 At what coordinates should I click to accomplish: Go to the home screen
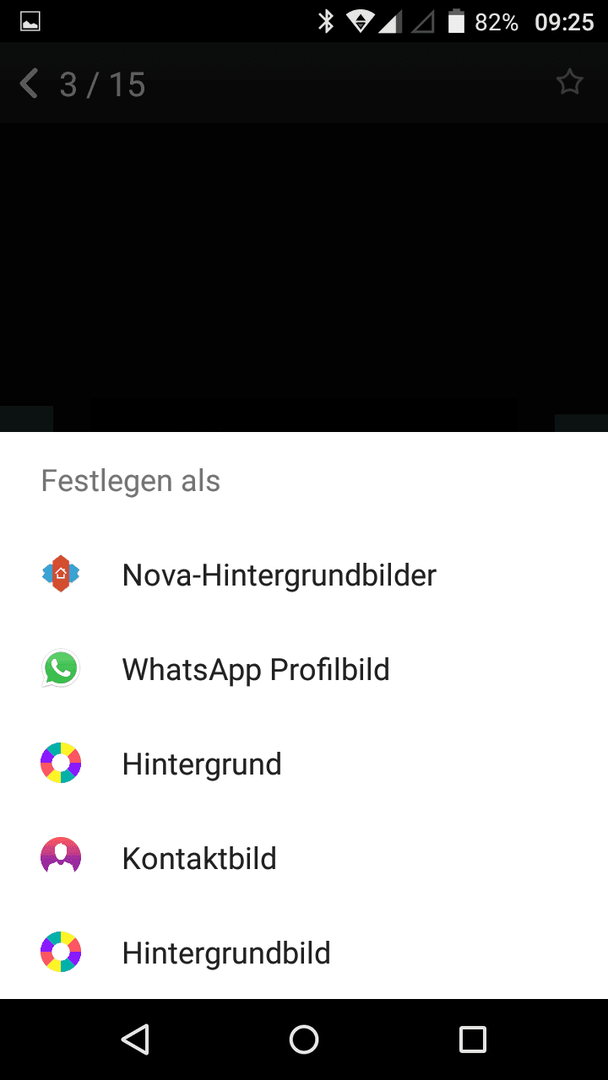(304, 1039)
